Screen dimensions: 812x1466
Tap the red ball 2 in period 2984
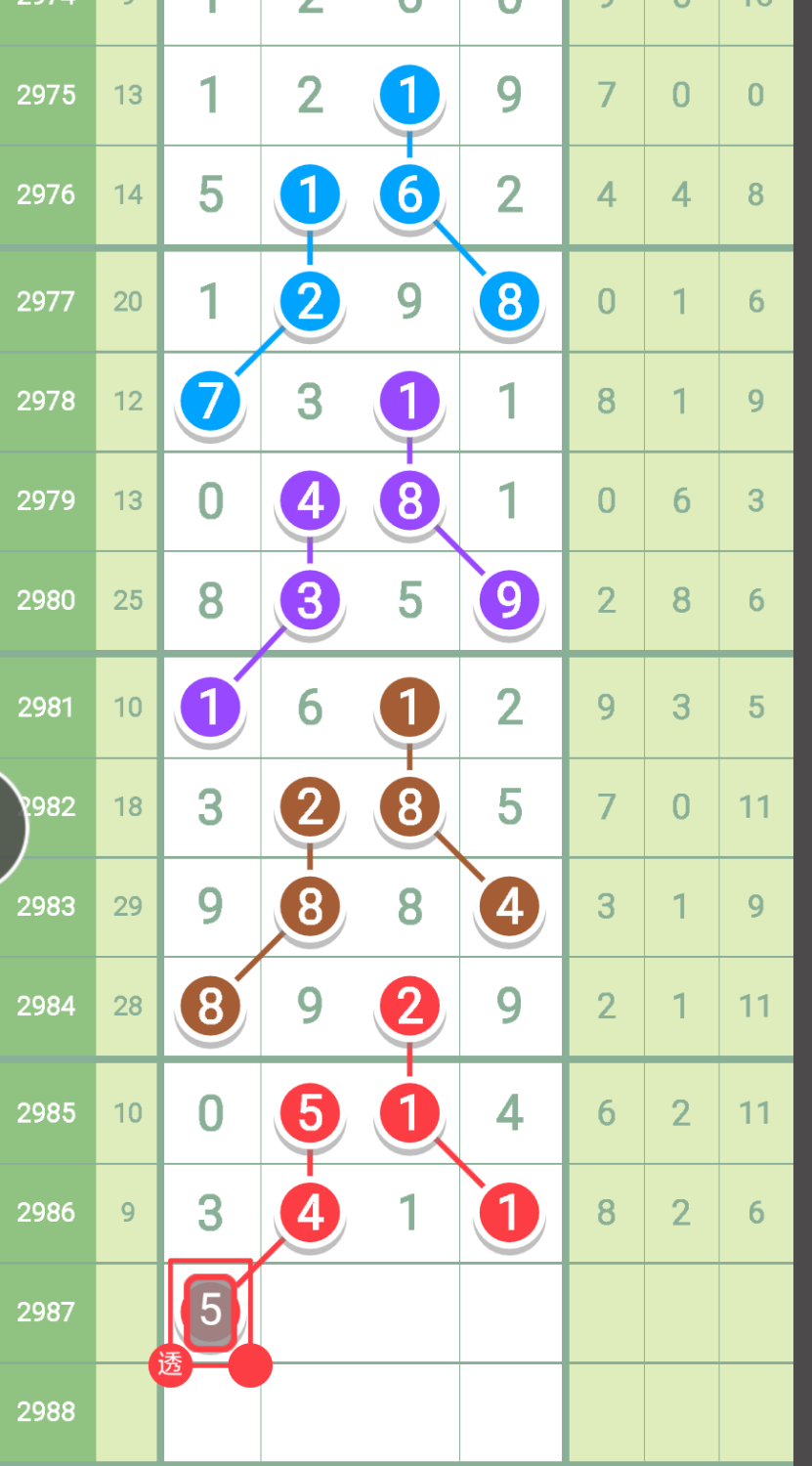tap(409, 1006)
